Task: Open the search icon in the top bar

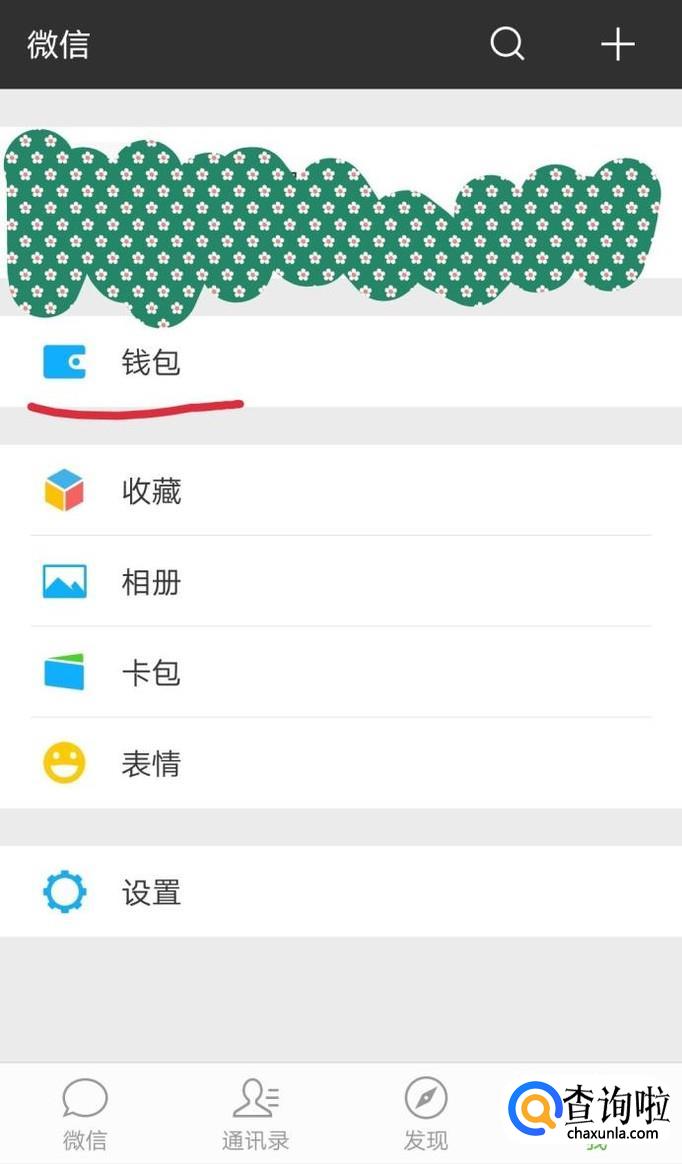Action: coord(507,44)
